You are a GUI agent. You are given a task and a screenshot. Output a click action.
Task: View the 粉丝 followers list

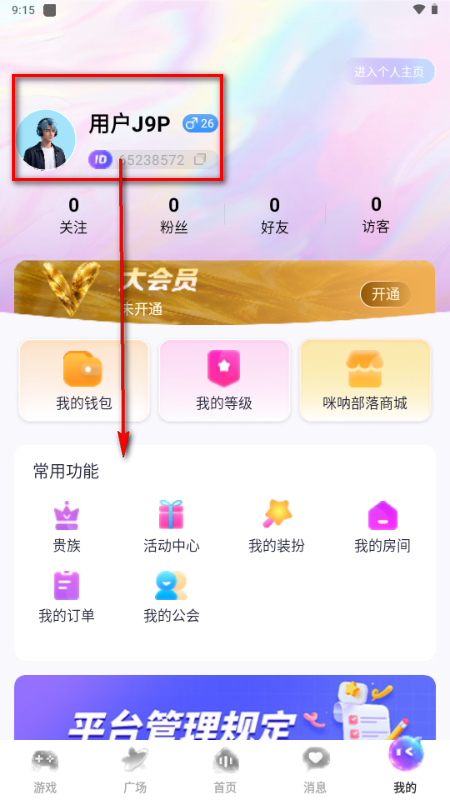[x=174, y=215]
